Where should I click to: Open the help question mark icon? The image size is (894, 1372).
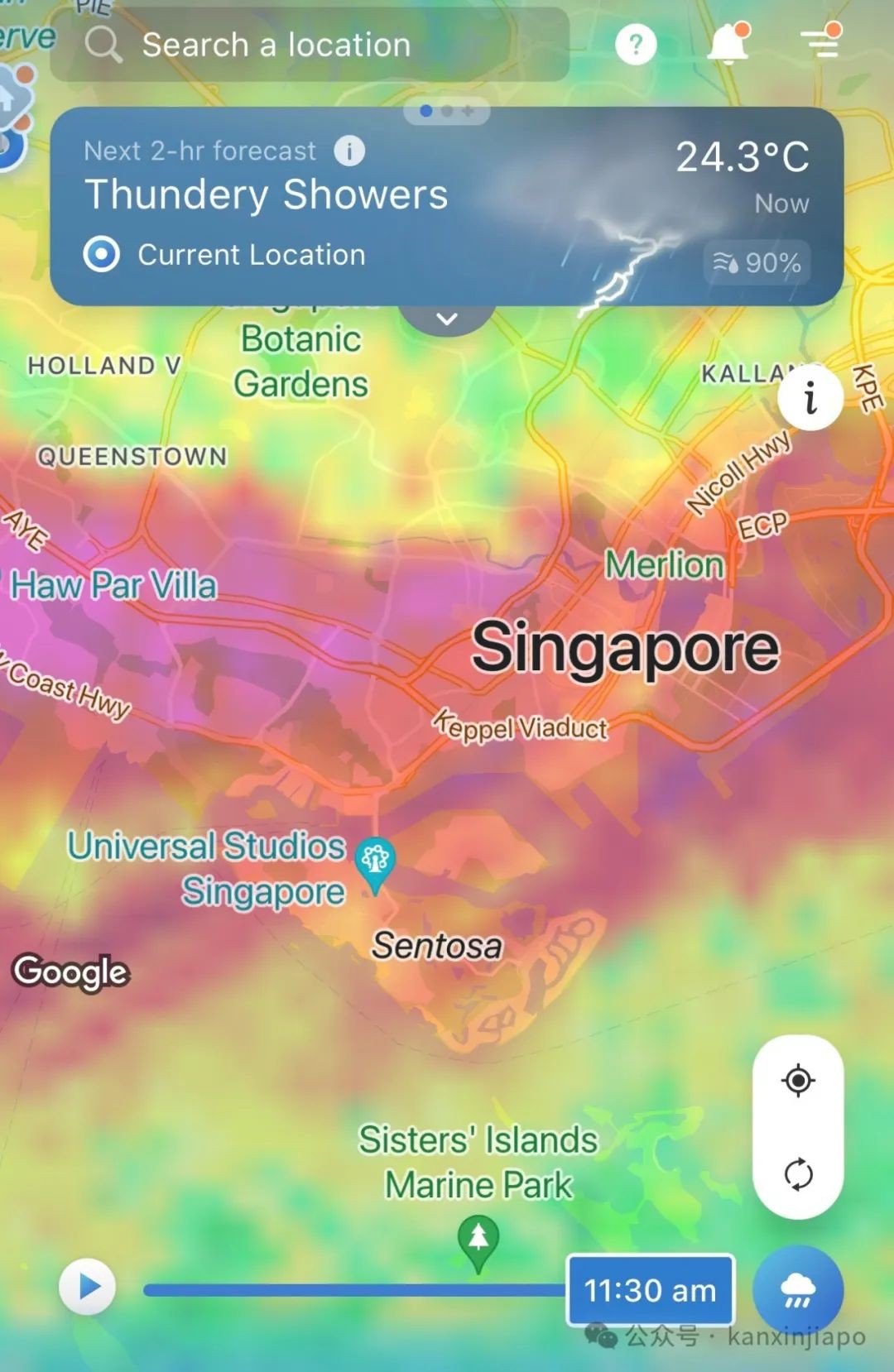(x=636, y=45)
